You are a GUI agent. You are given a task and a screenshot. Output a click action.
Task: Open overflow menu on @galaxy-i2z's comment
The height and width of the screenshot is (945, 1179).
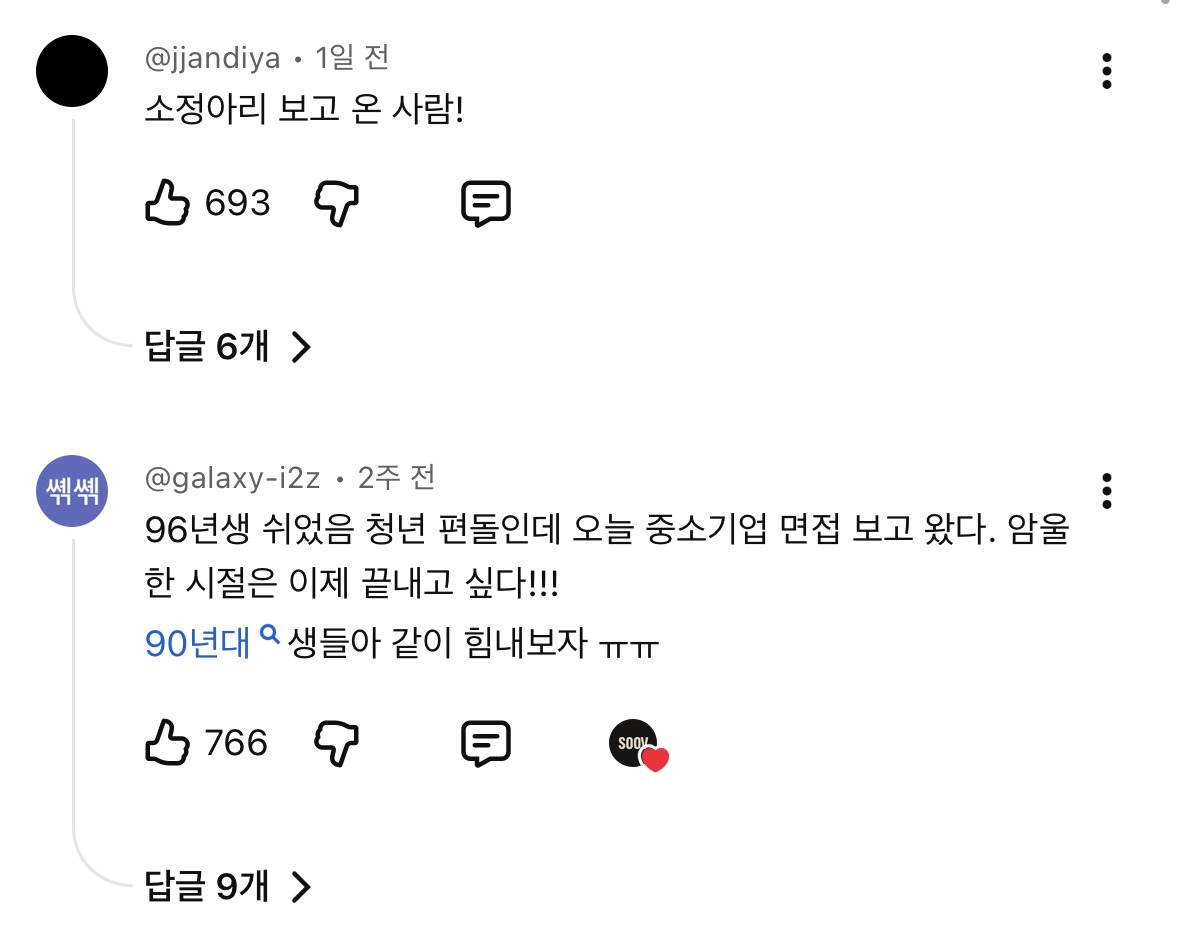pos(1106,491)
